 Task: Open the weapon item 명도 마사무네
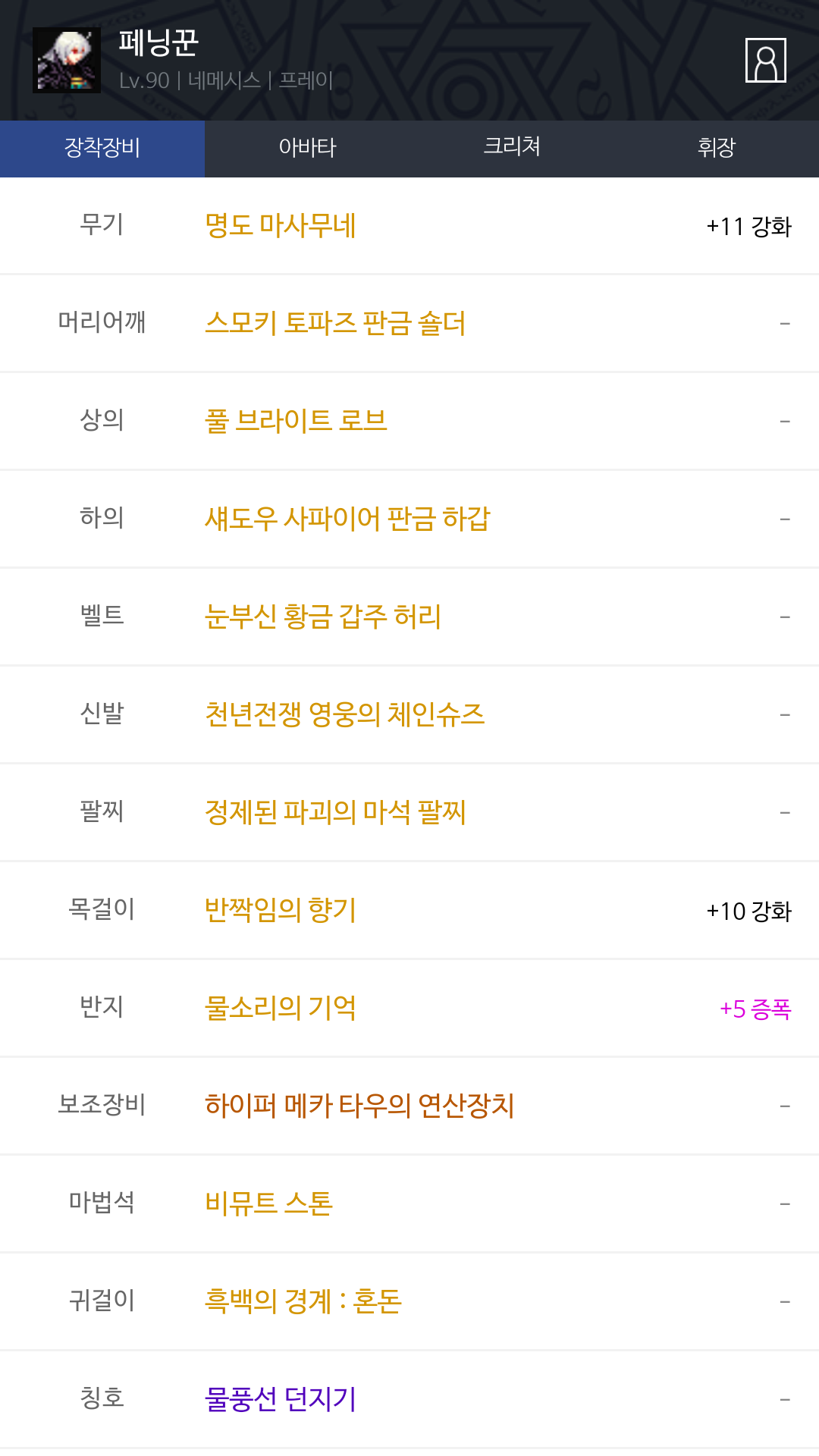tap(281, 226)
